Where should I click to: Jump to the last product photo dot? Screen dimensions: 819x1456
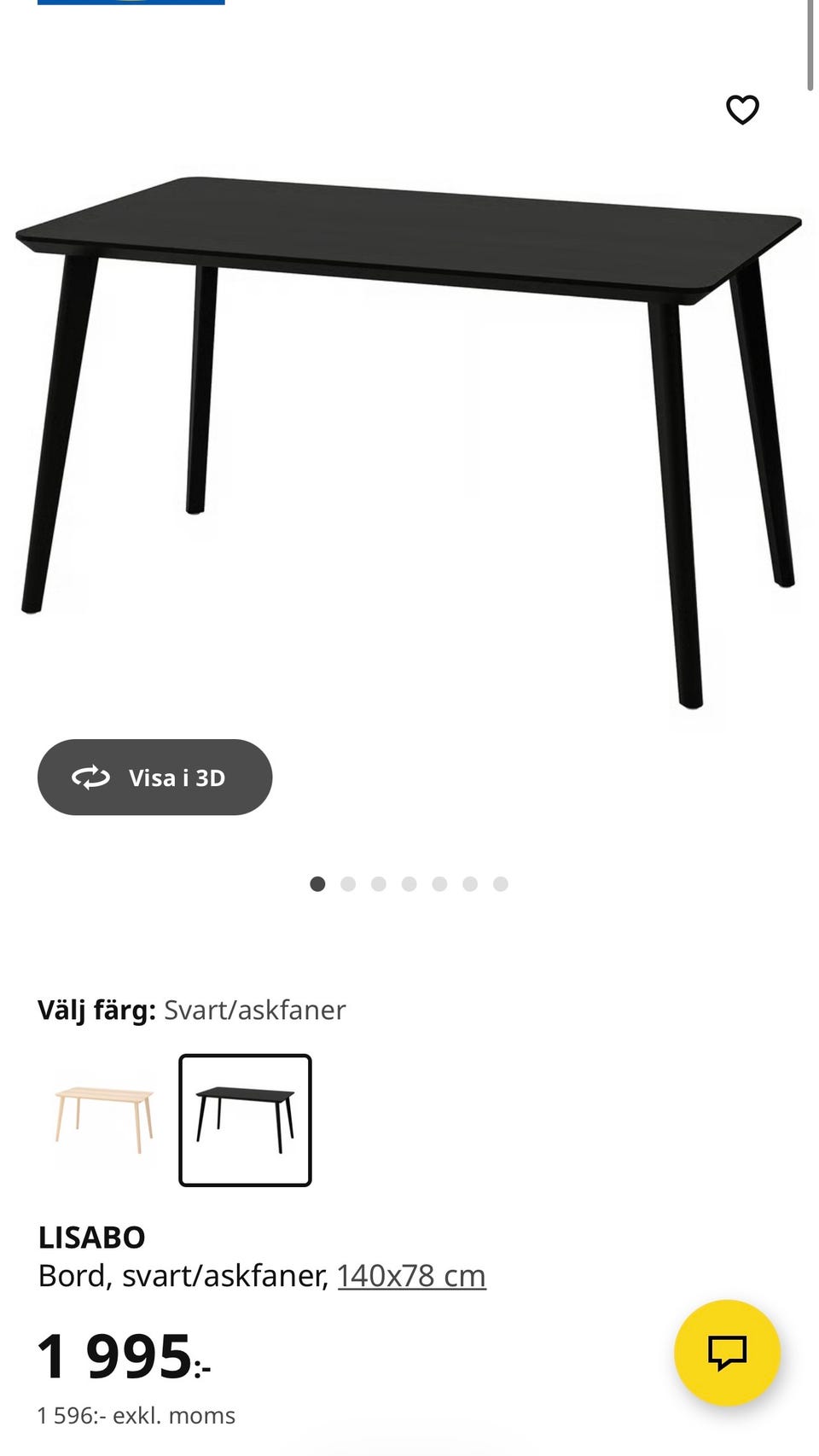click(x=498, y=883)
